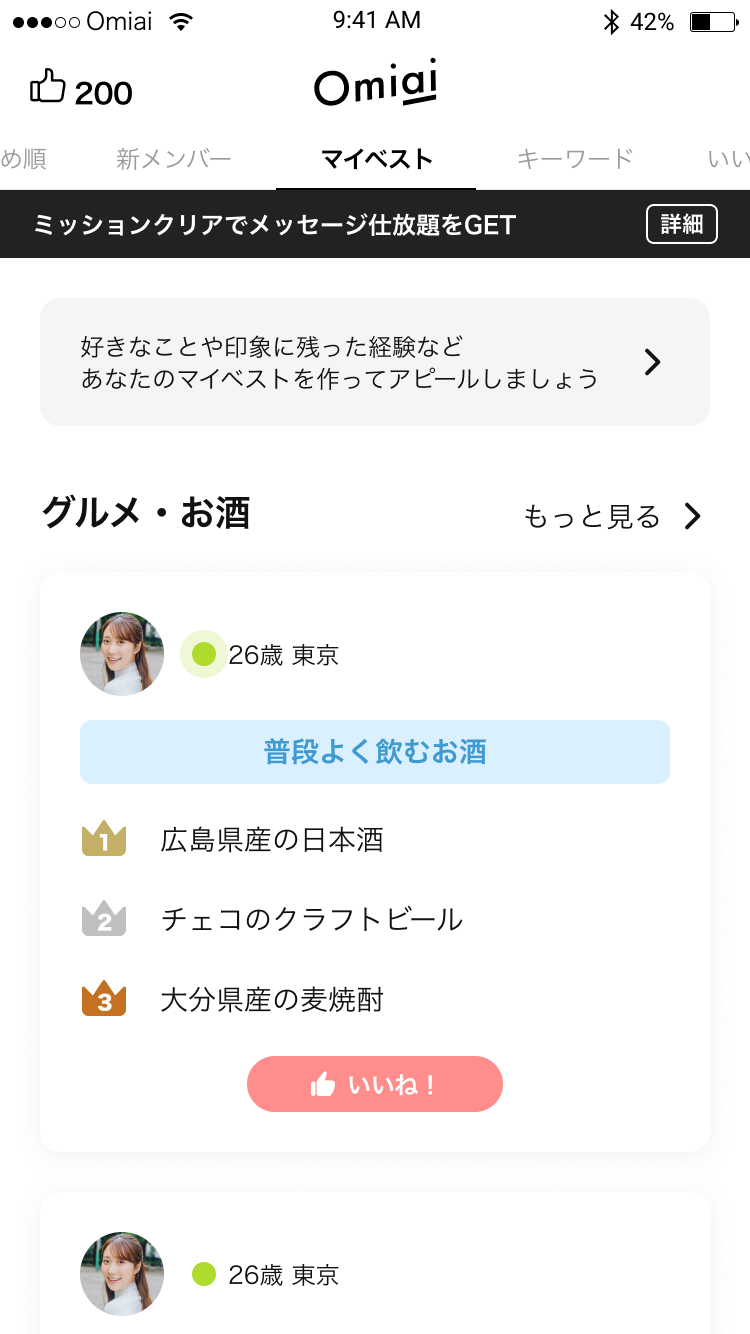Tap the thumbs-up icon inside いいね! button

click(321, 1083)
